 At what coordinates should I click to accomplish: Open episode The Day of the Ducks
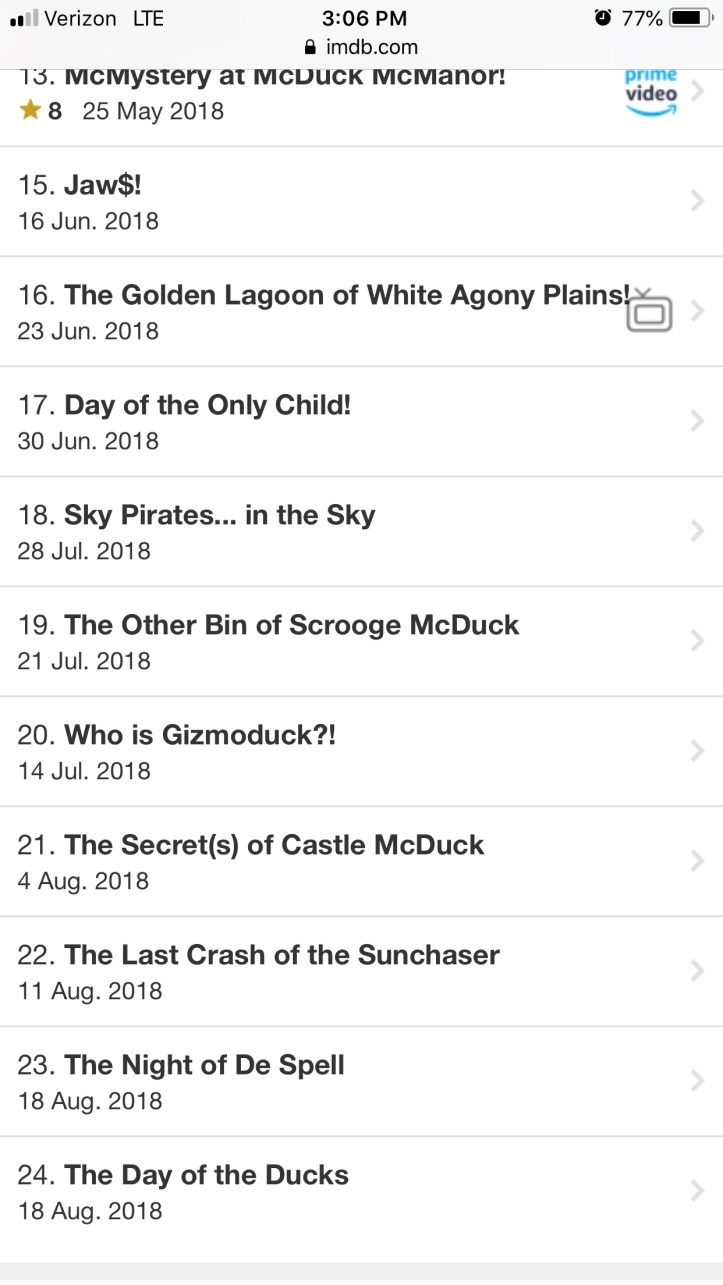206,1176
